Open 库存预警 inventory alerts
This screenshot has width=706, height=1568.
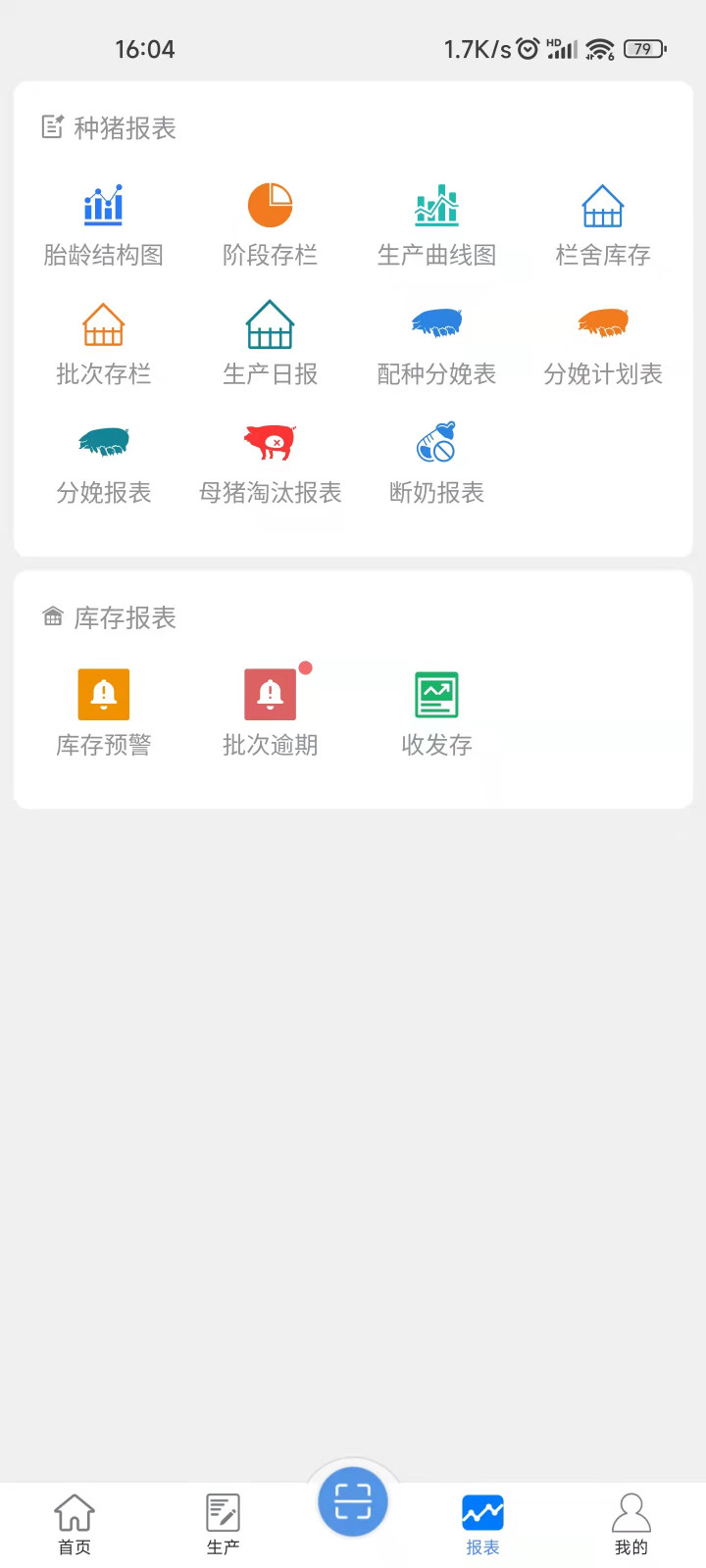tap(103, 712)
